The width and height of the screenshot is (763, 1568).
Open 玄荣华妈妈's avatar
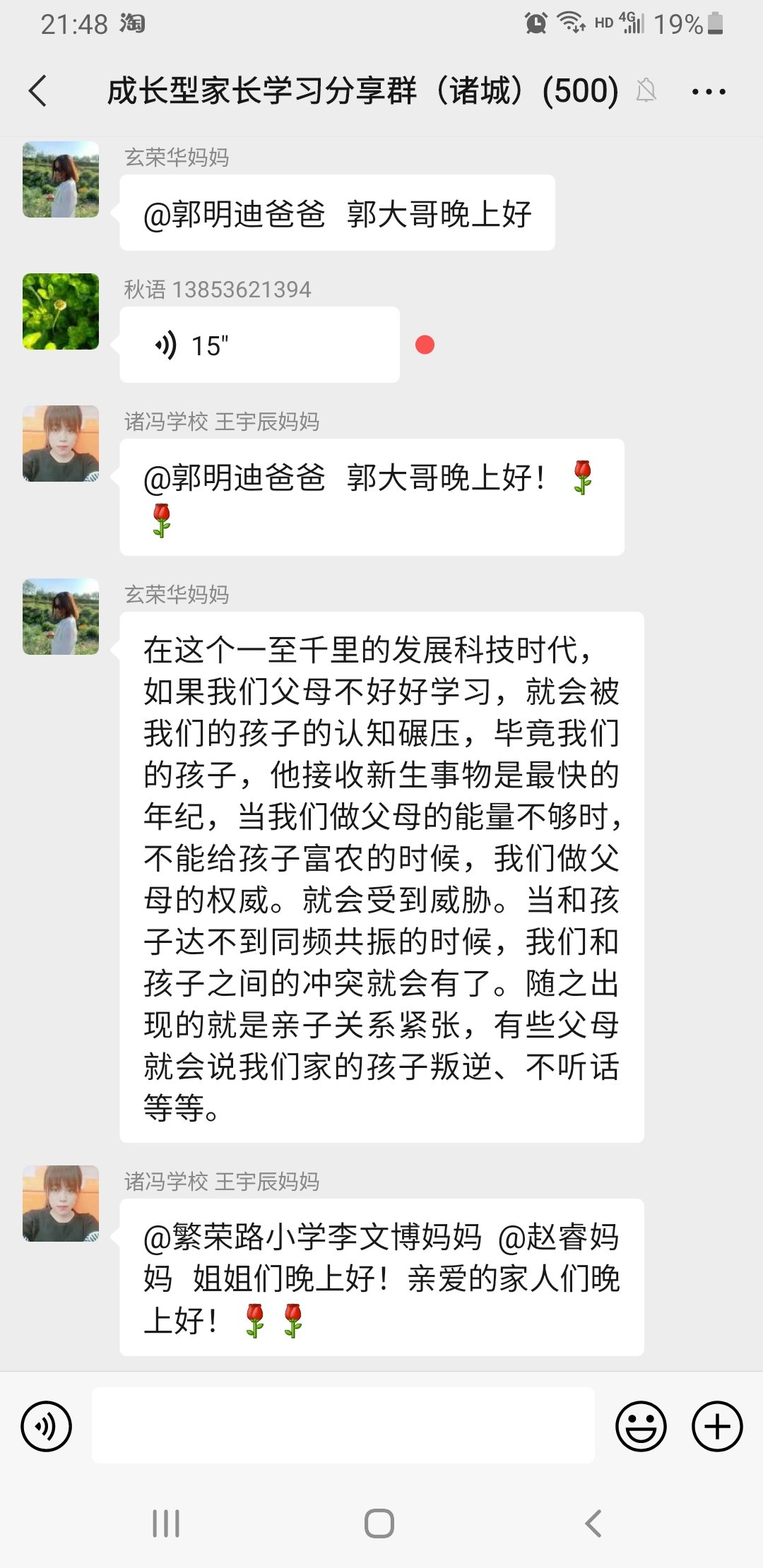[x=60, y=180]
